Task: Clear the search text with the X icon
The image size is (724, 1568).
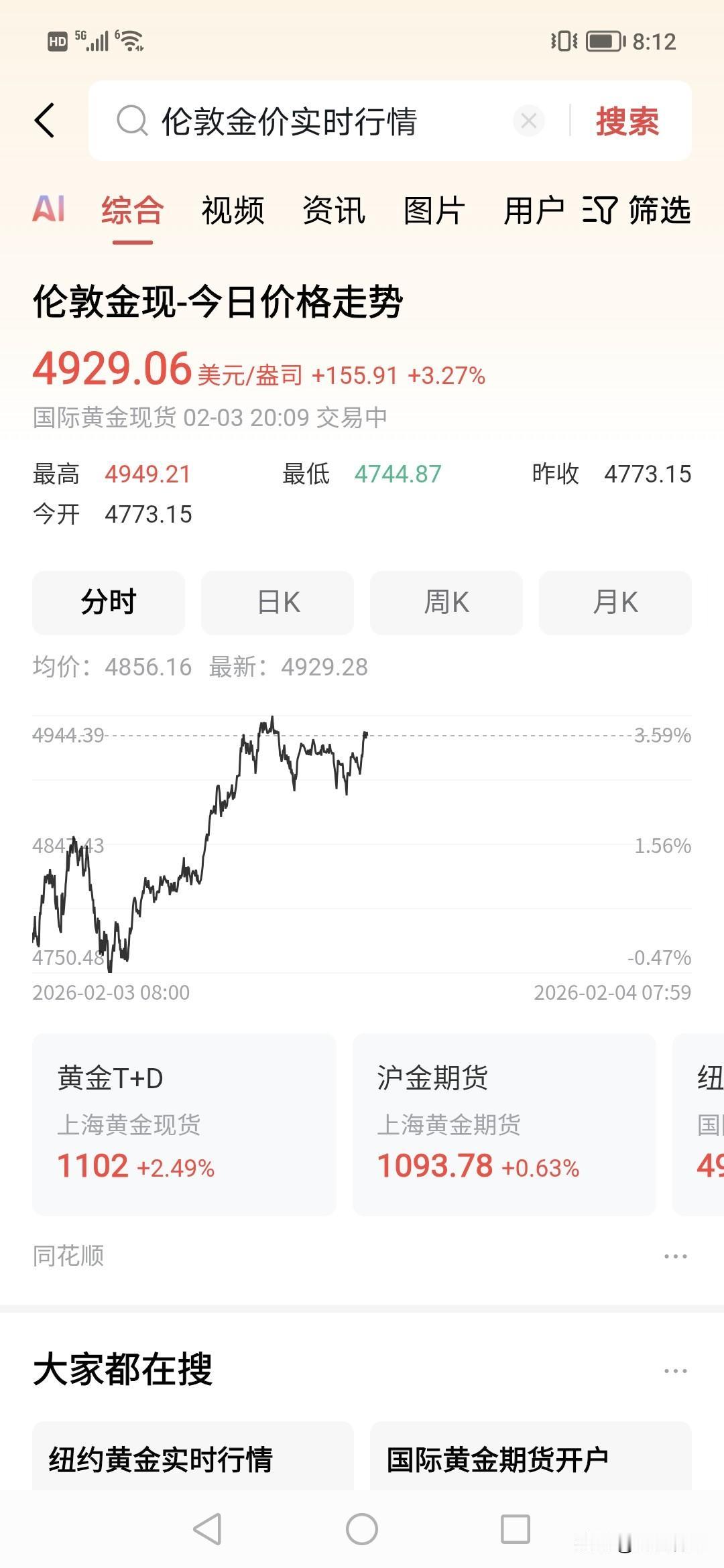Action: [529, 122]
